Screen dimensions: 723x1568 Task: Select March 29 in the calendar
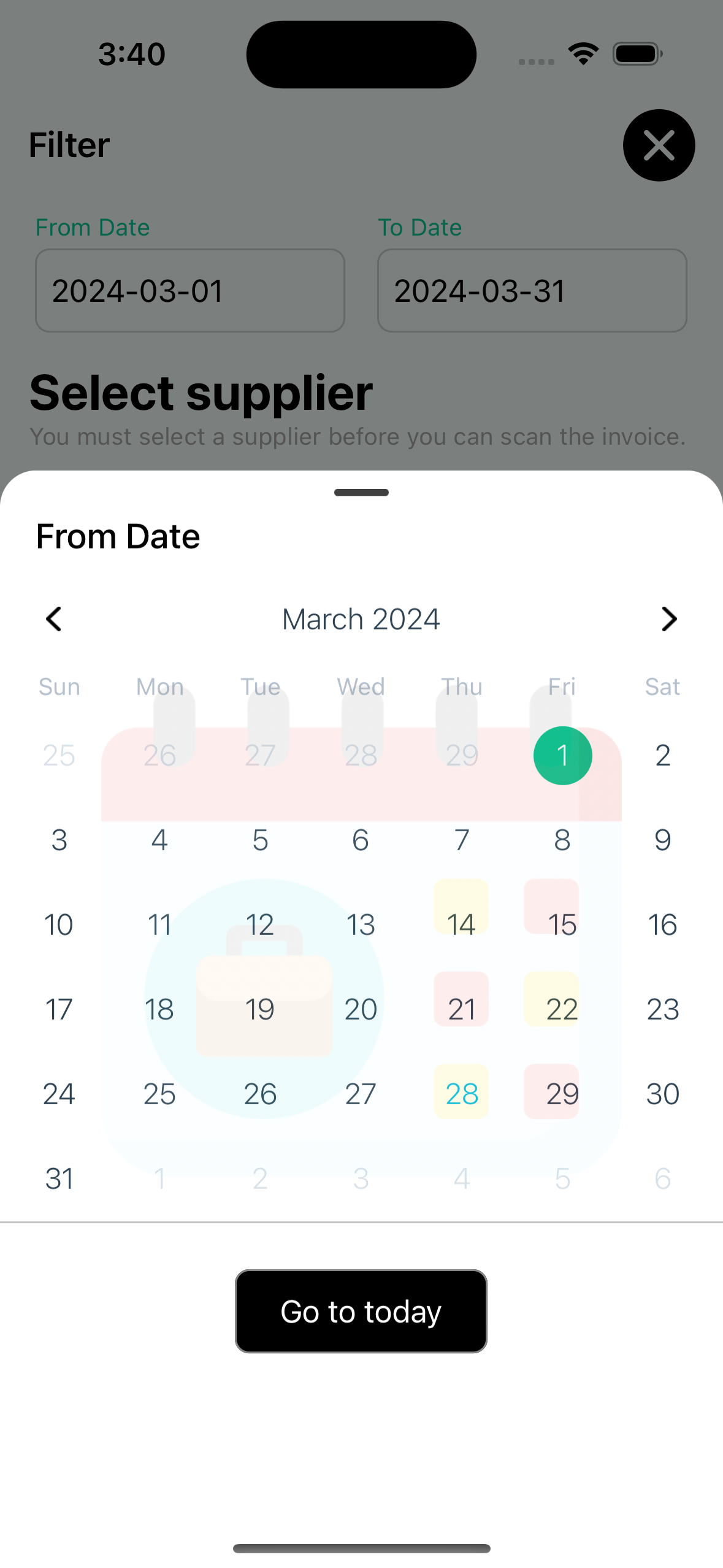pos(562,1093)
